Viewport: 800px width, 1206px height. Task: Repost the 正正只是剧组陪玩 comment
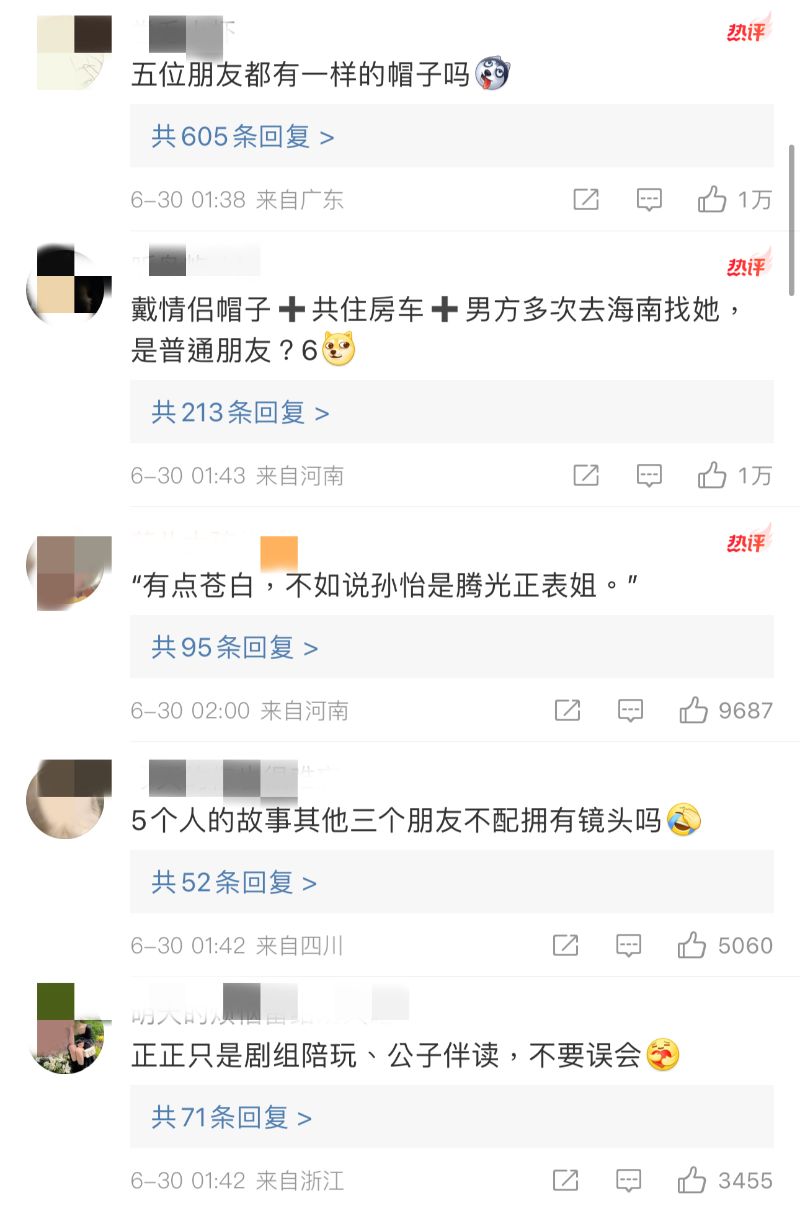[565, 1181]
